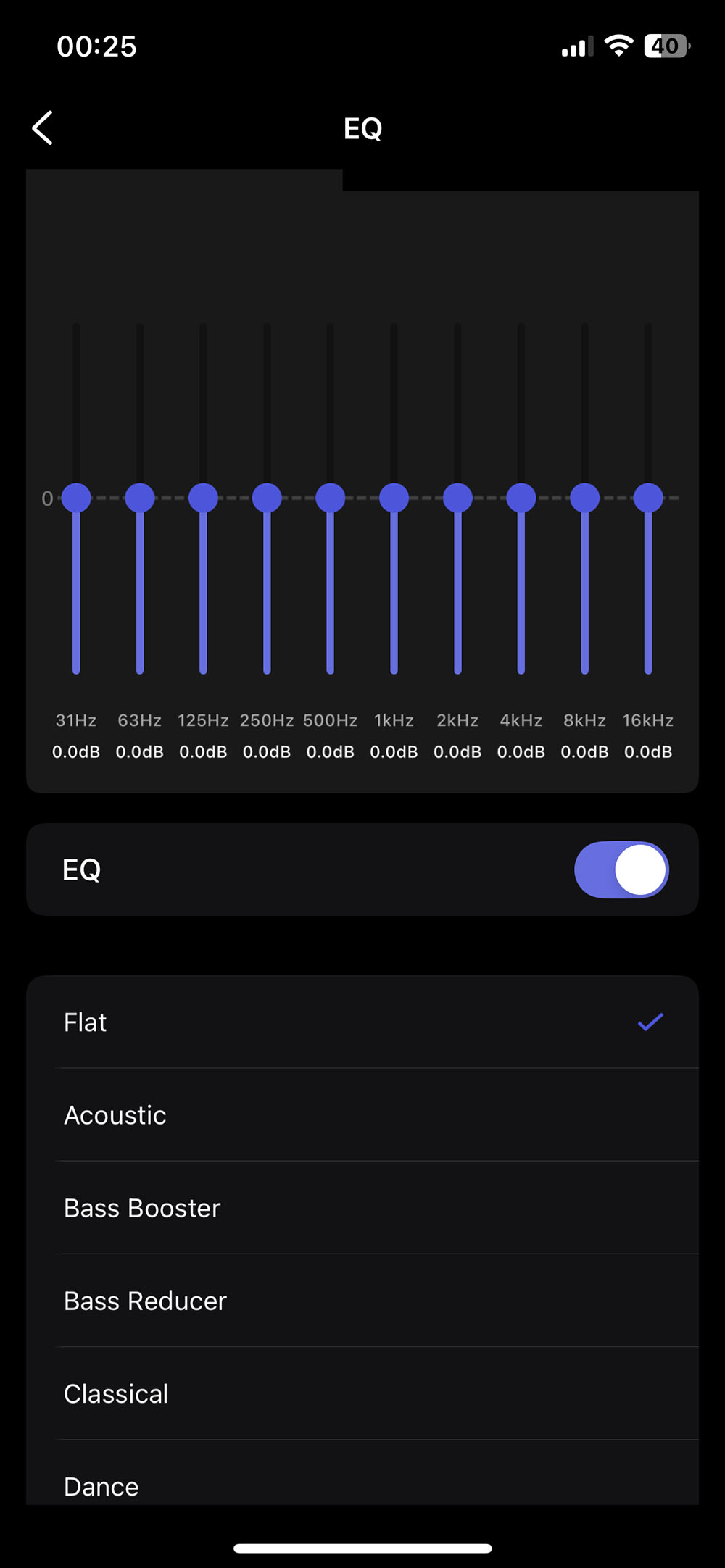Tap the 1kHz slider handle
This screenshot has width=725, height=1568.
point(394,498)
